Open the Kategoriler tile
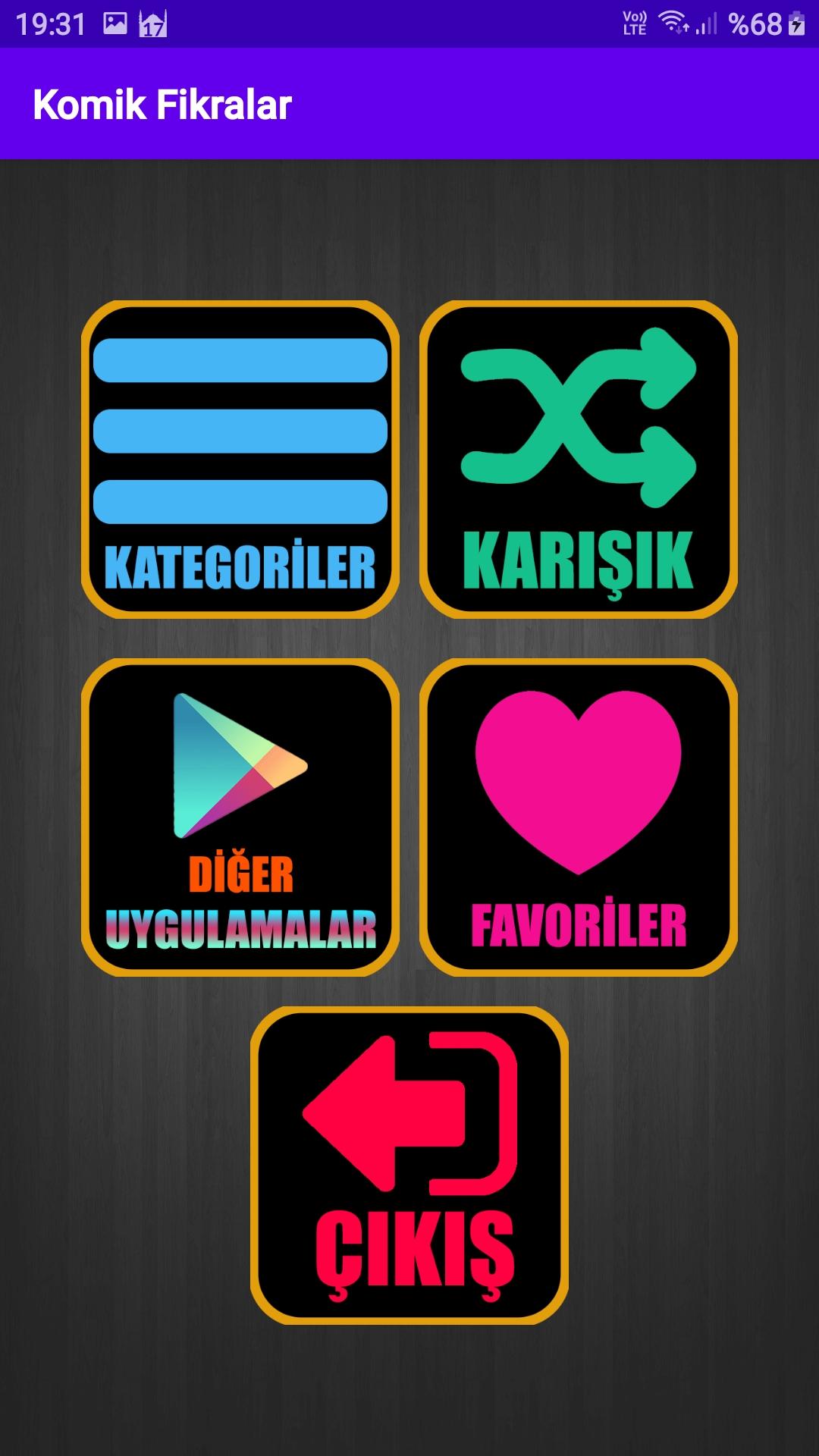 (x=240, y=460)
